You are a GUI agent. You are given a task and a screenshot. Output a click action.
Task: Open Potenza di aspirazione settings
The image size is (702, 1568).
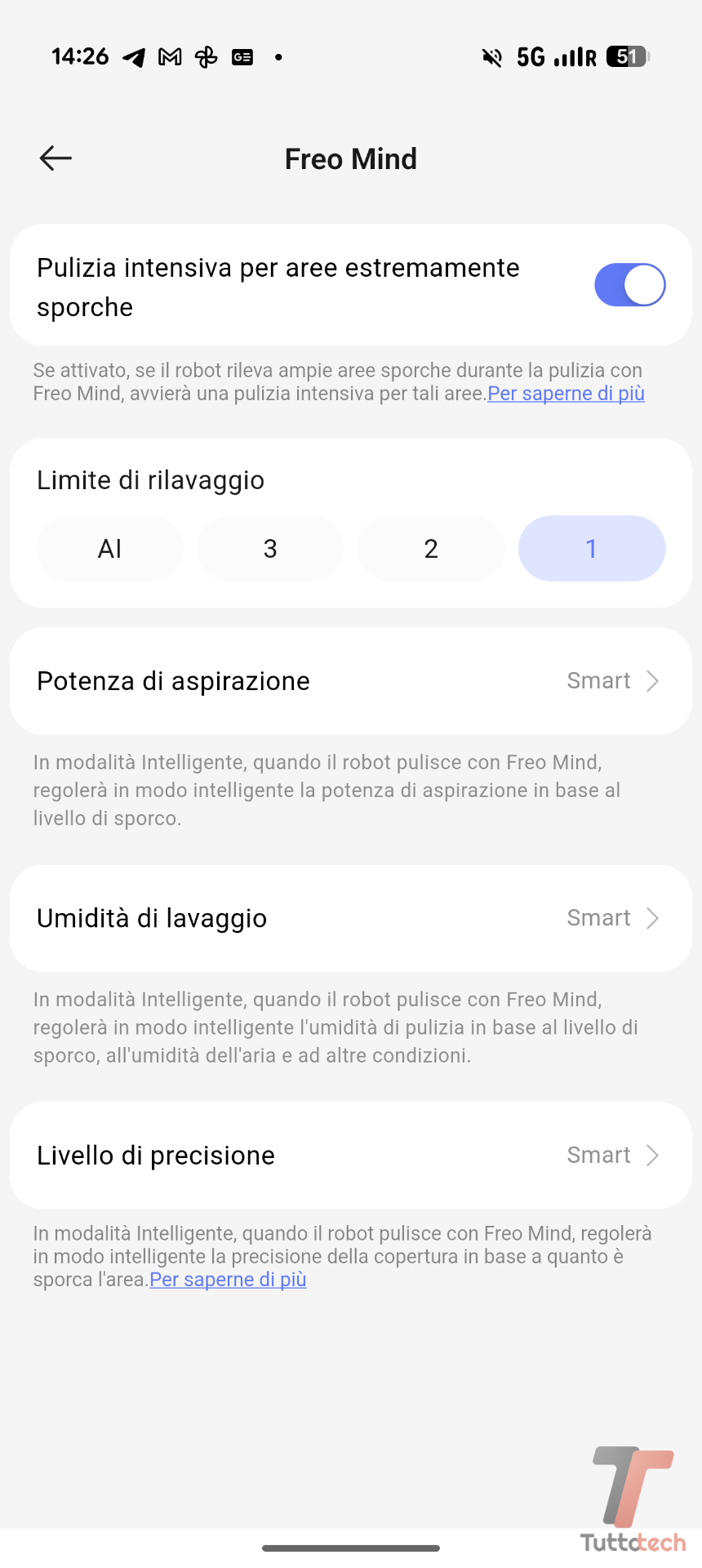pyautogui.click(x=351, y=681)
